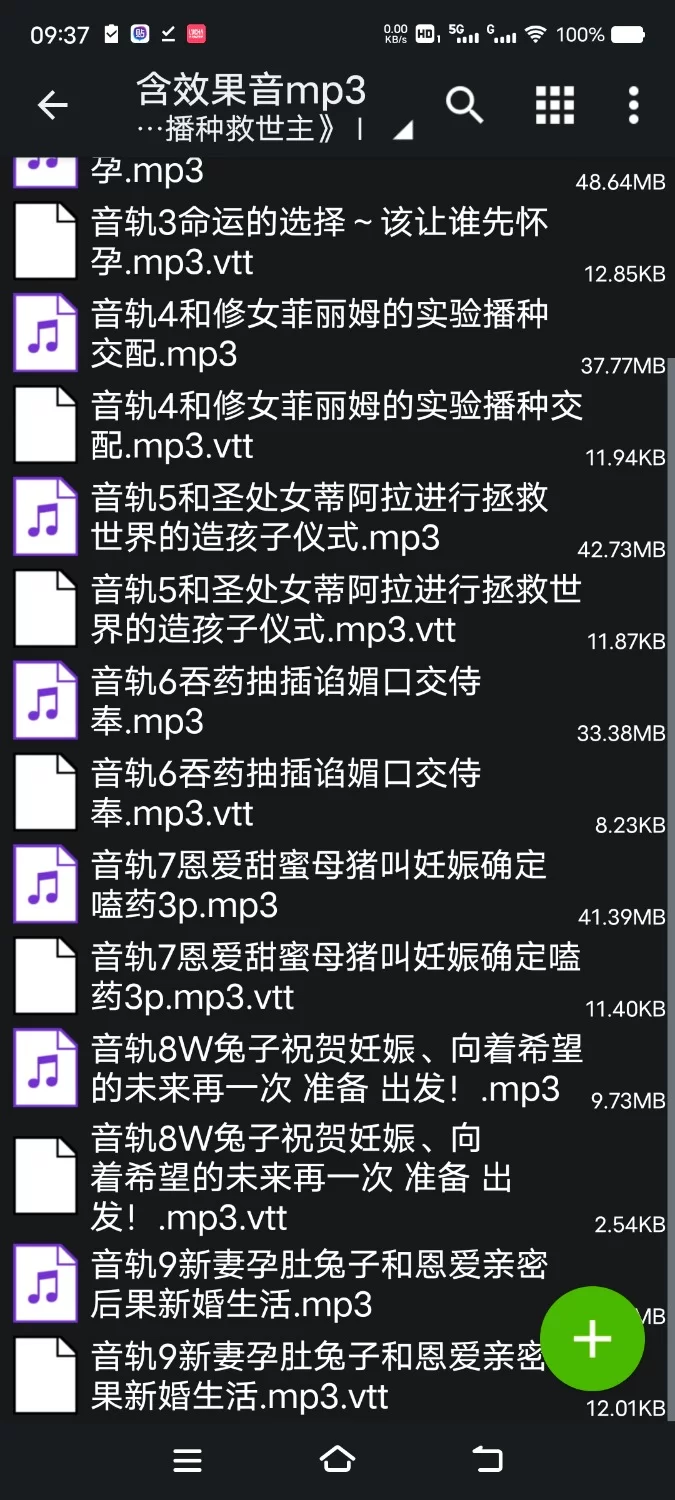Play the 音轨5 mp3 file of 42.73MB
This screenshot has height=1500, width=675.
pos(320,518)
